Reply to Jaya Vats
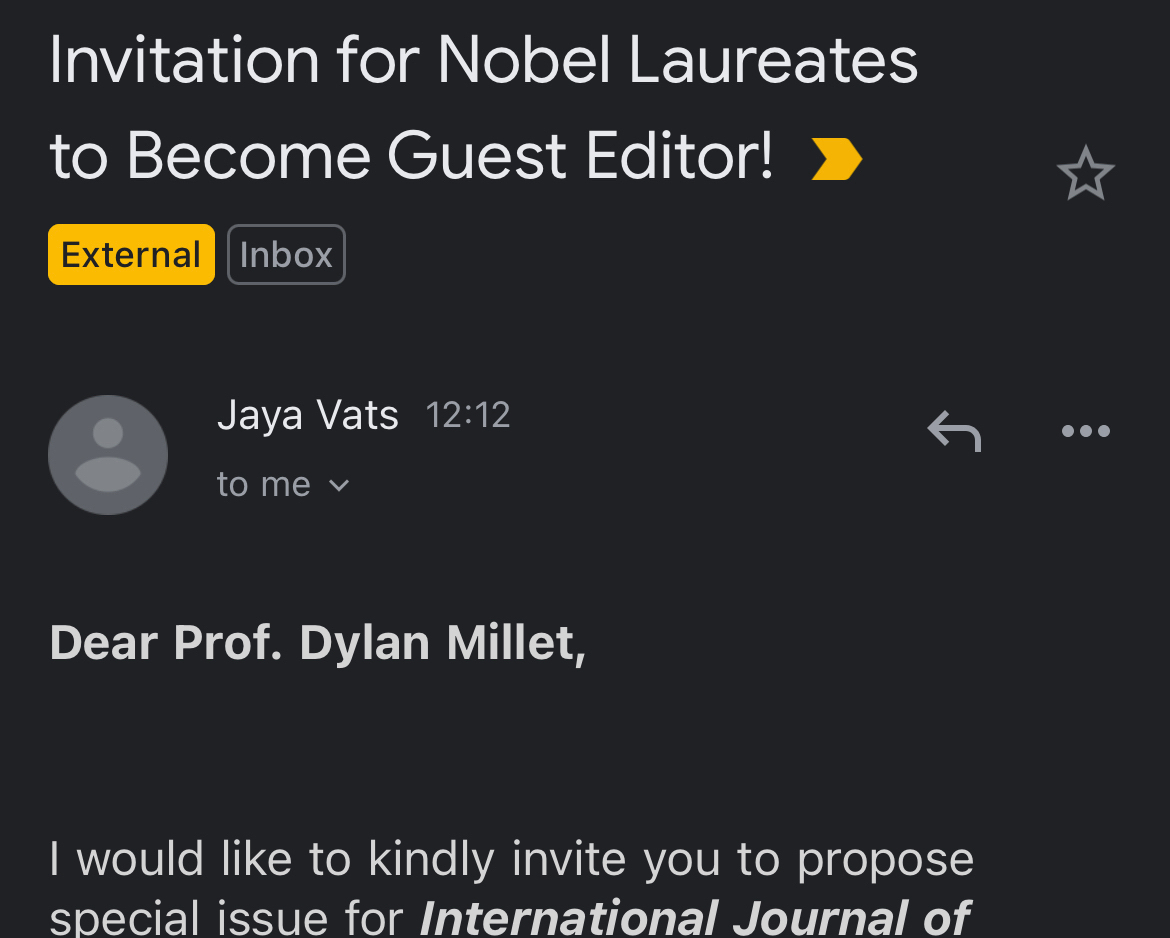 click(x=954, y=431)
